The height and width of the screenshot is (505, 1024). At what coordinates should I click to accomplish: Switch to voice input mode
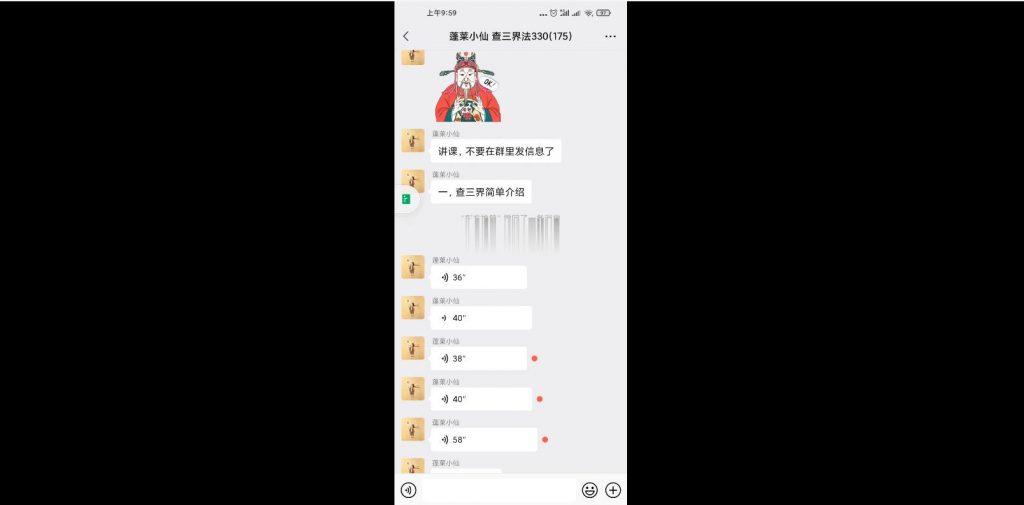[408, 490]
